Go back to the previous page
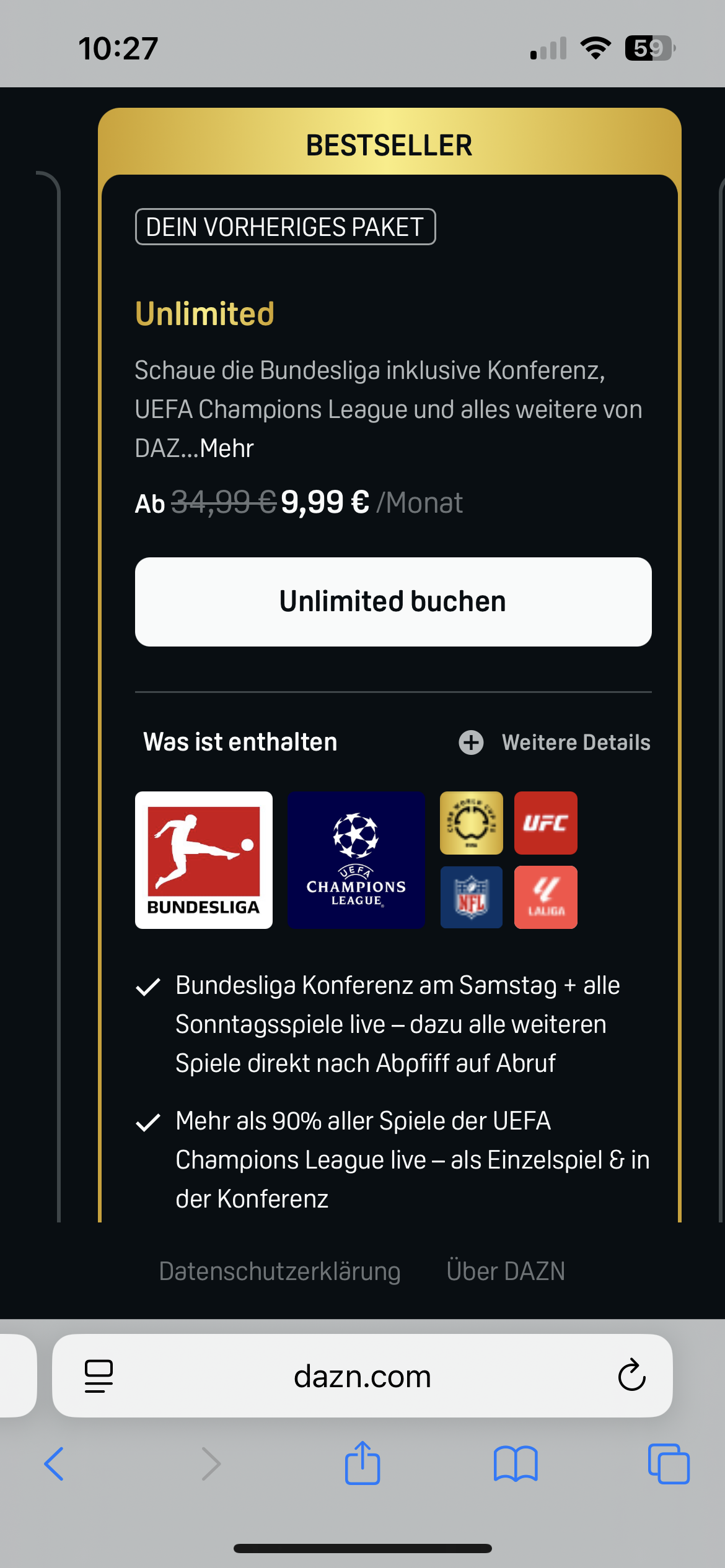Screen dimensions: 725x1568 pos(55,1464)
